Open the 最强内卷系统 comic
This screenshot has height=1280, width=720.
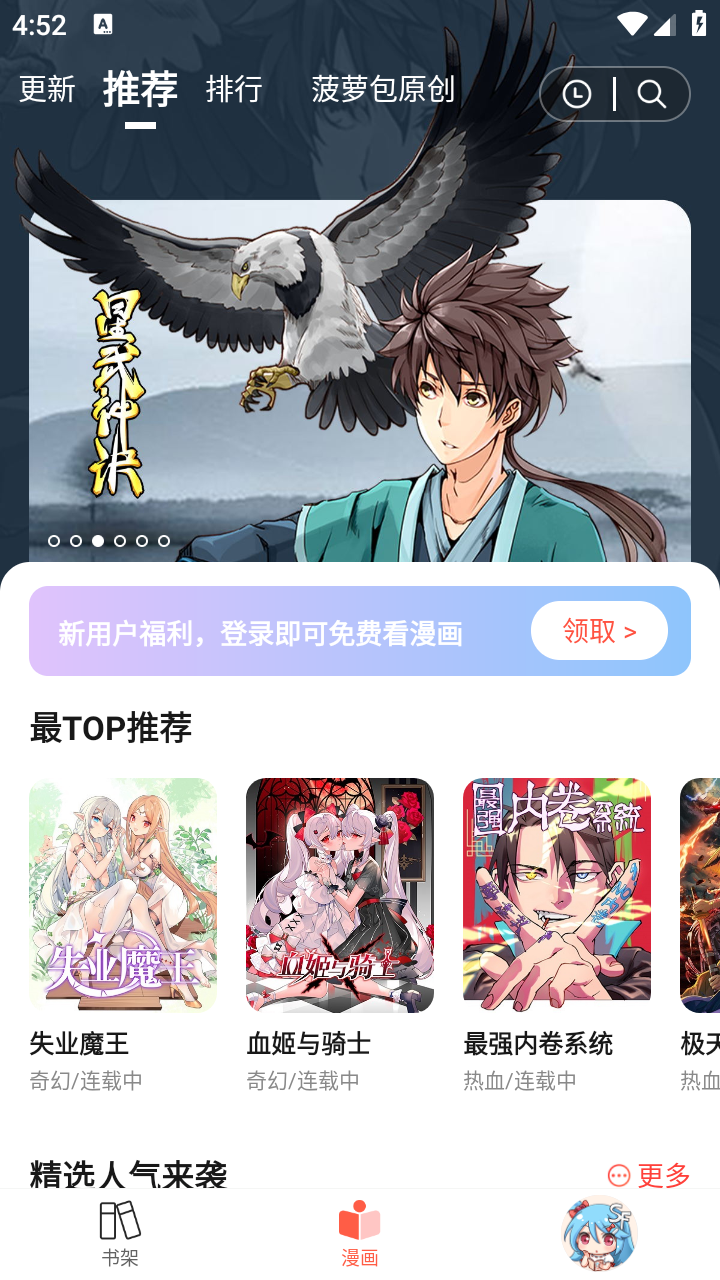(x=557, y=895)
